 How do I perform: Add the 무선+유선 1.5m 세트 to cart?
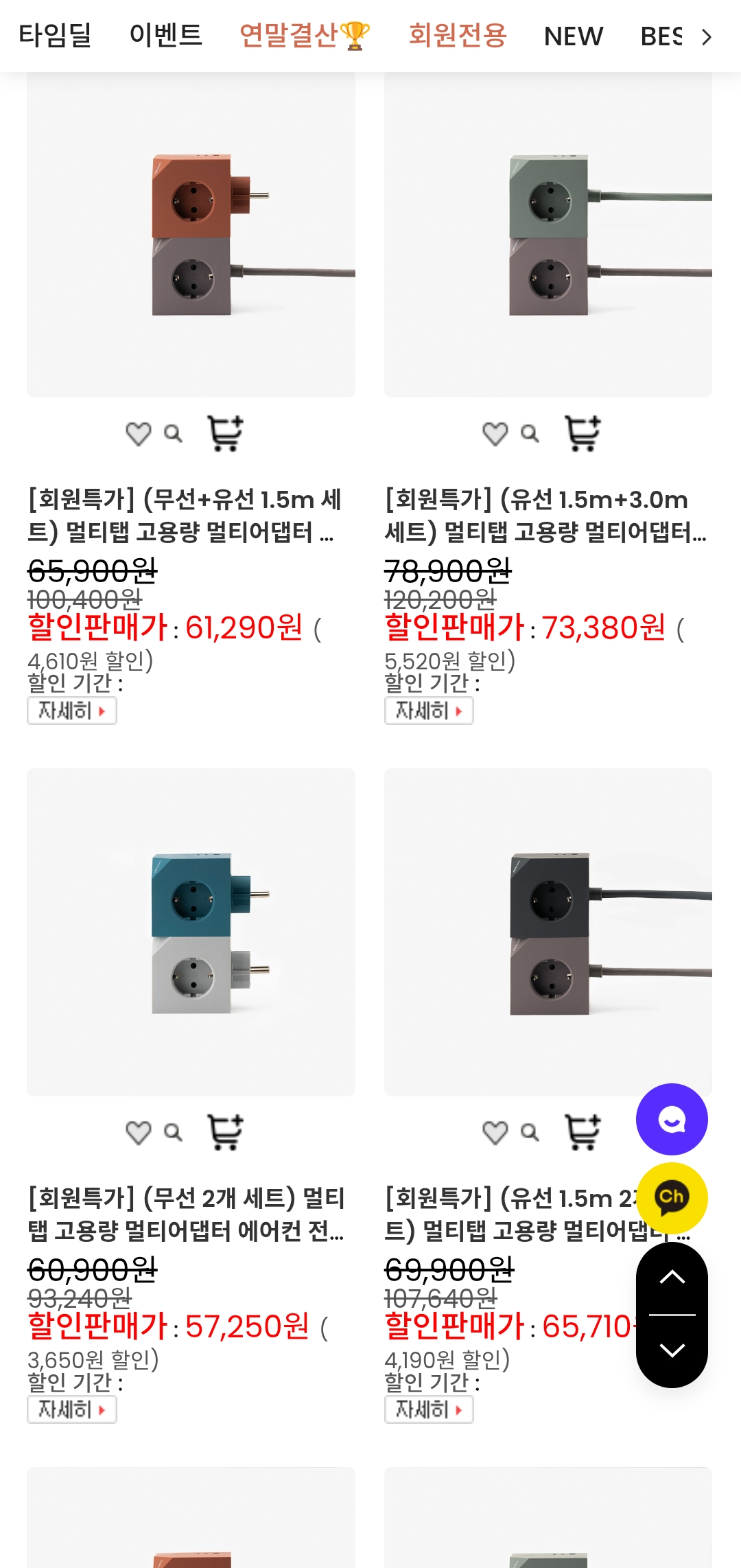(225, 433)
